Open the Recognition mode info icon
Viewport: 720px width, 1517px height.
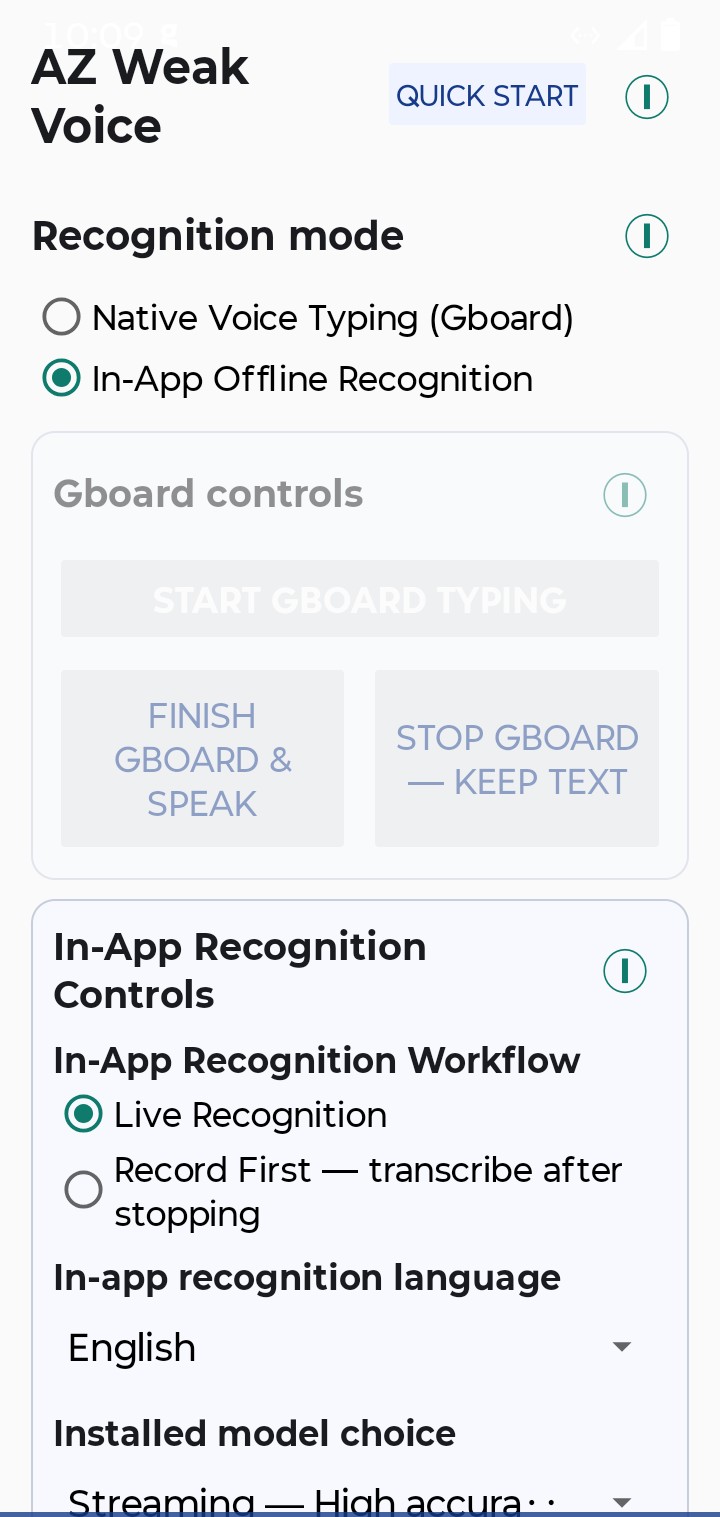647,236
